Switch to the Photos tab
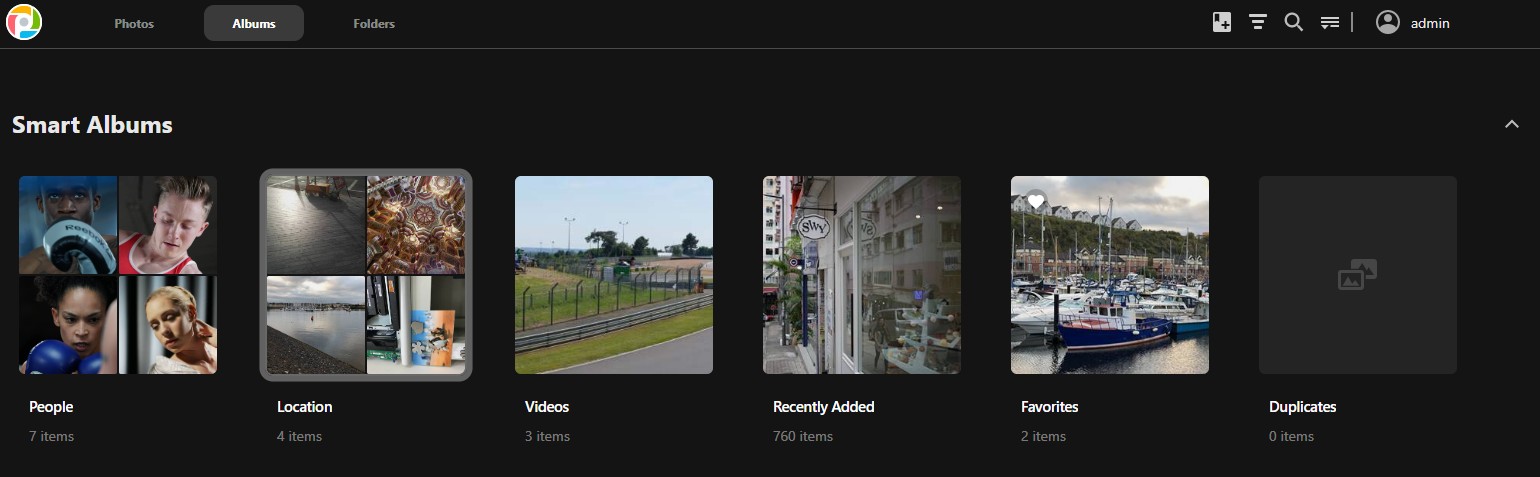The width and height of the screenshot is (1540, 477). click(x=134, y=23)
